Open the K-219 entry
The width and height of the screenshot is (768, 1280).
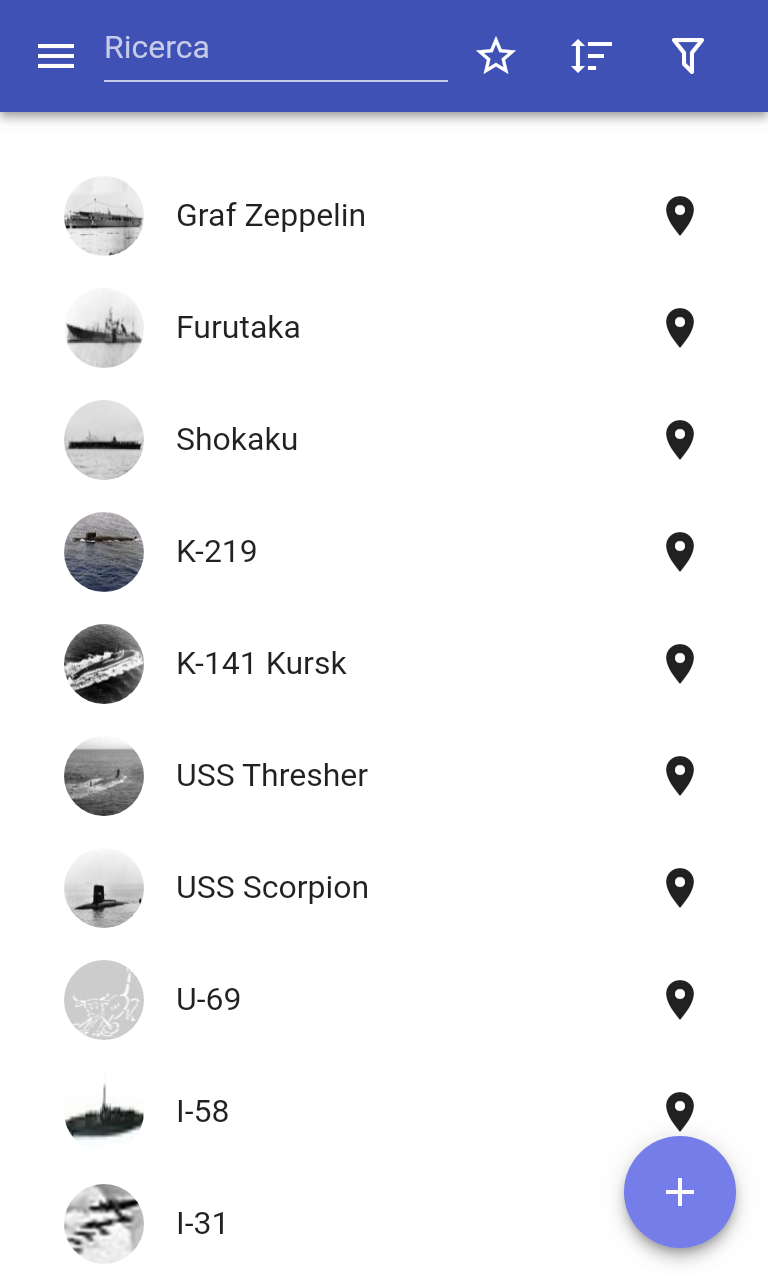click(217, 552)
